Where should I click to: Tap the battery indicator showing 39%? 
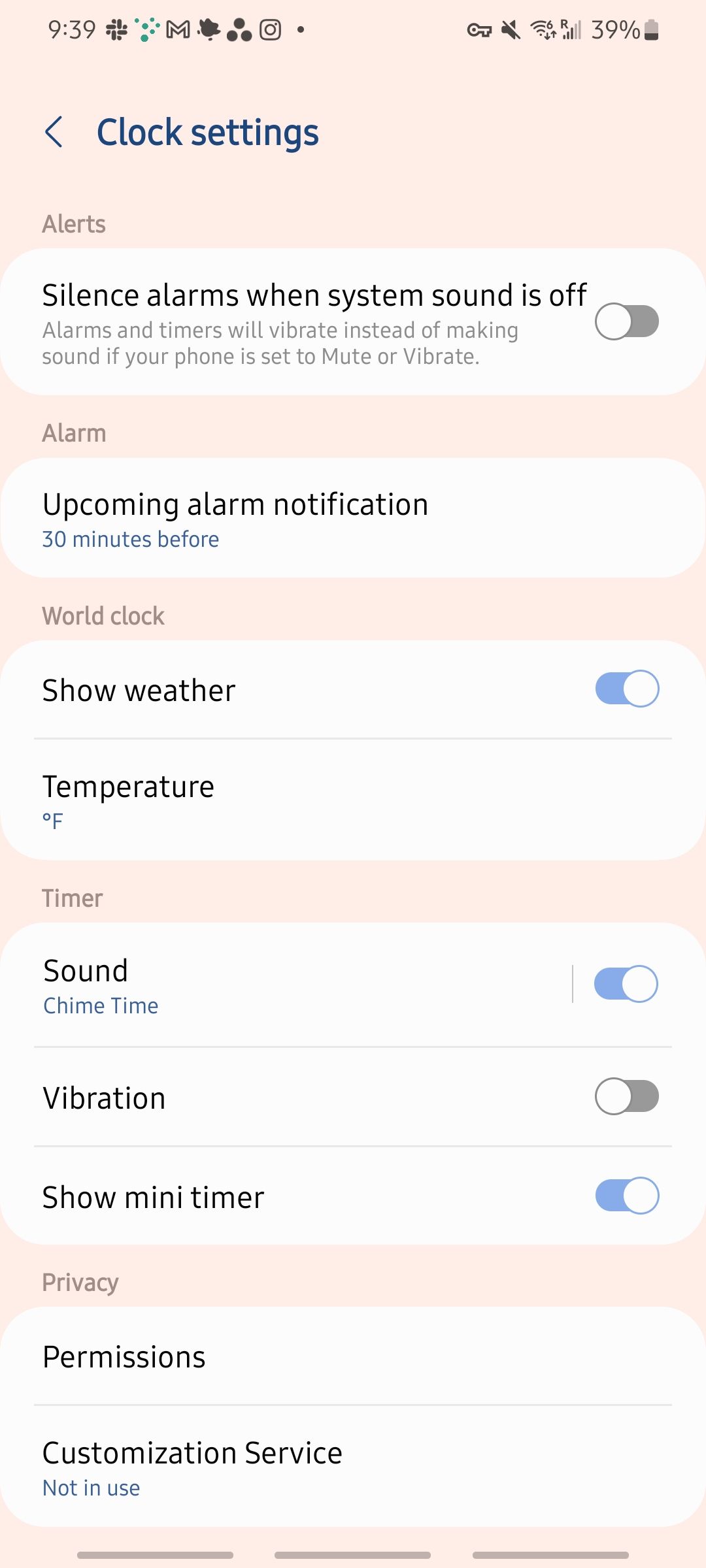pos(622,29)
